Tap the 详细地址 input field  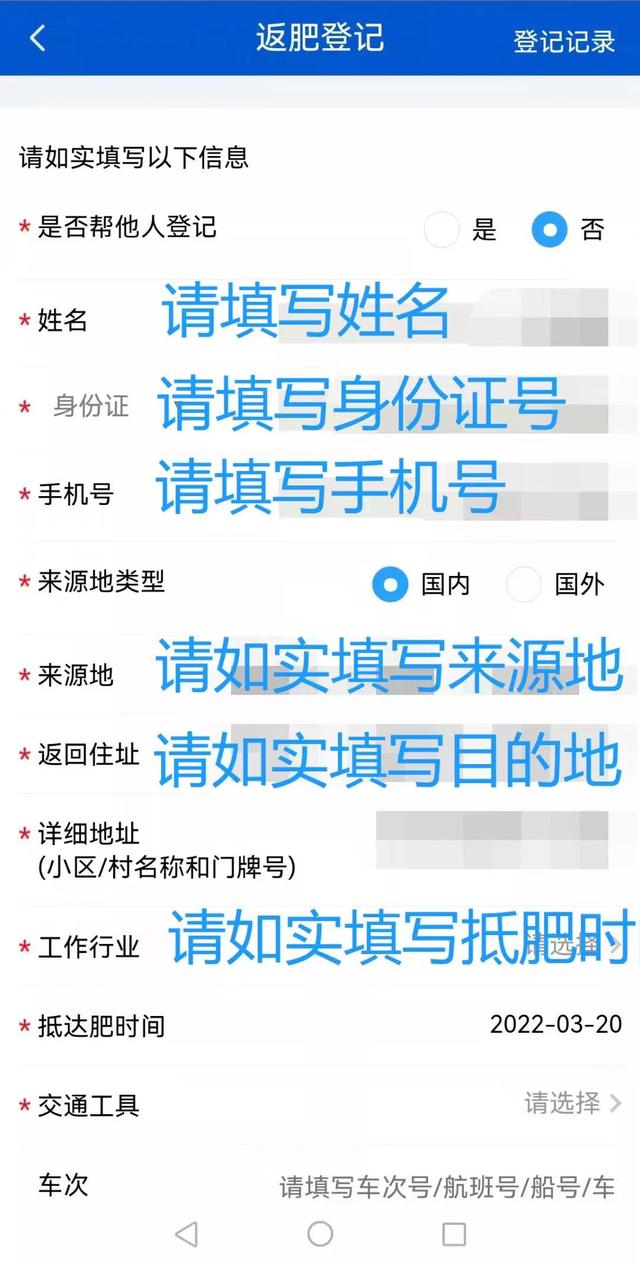pos(492,840)
